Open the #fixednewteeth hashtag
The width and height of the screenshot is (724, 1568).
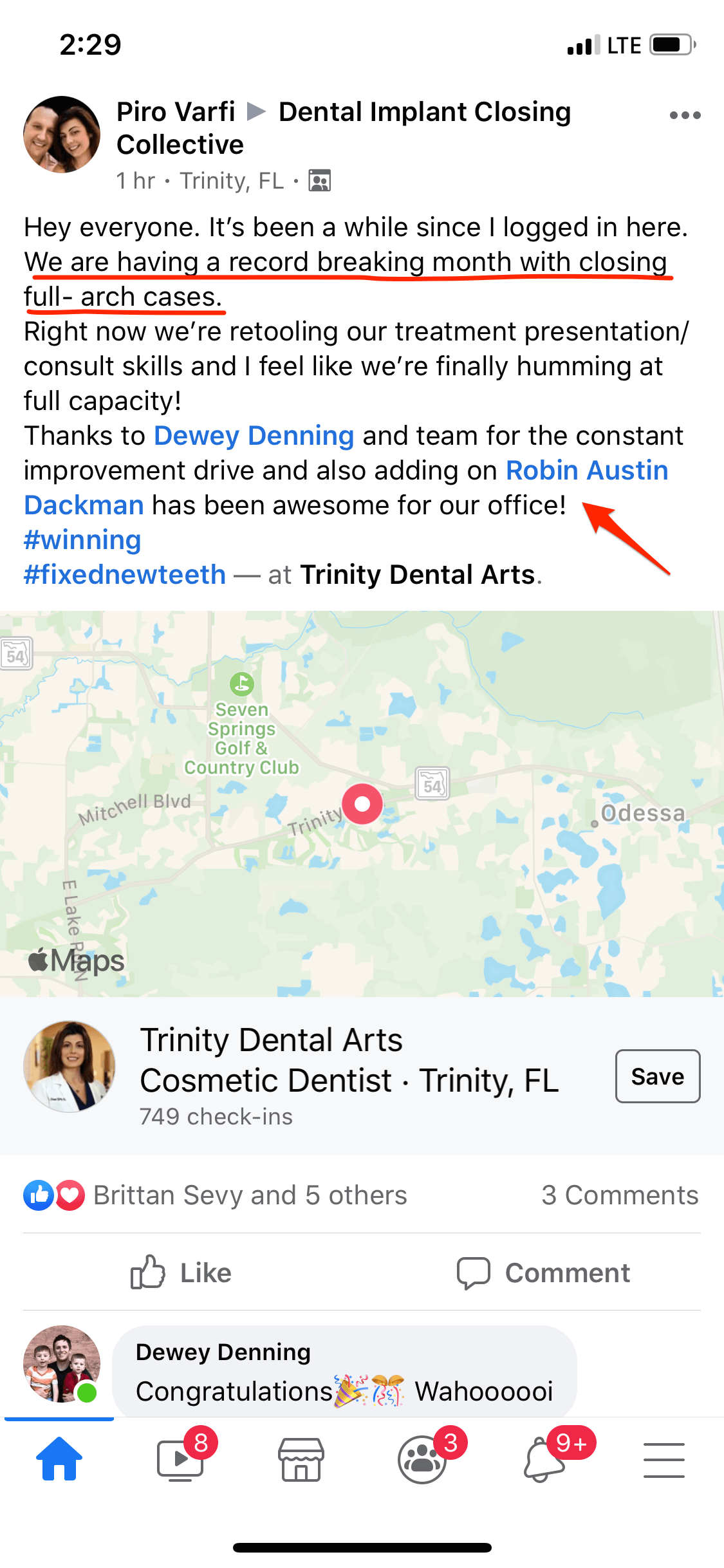click(x=125, y=575)
